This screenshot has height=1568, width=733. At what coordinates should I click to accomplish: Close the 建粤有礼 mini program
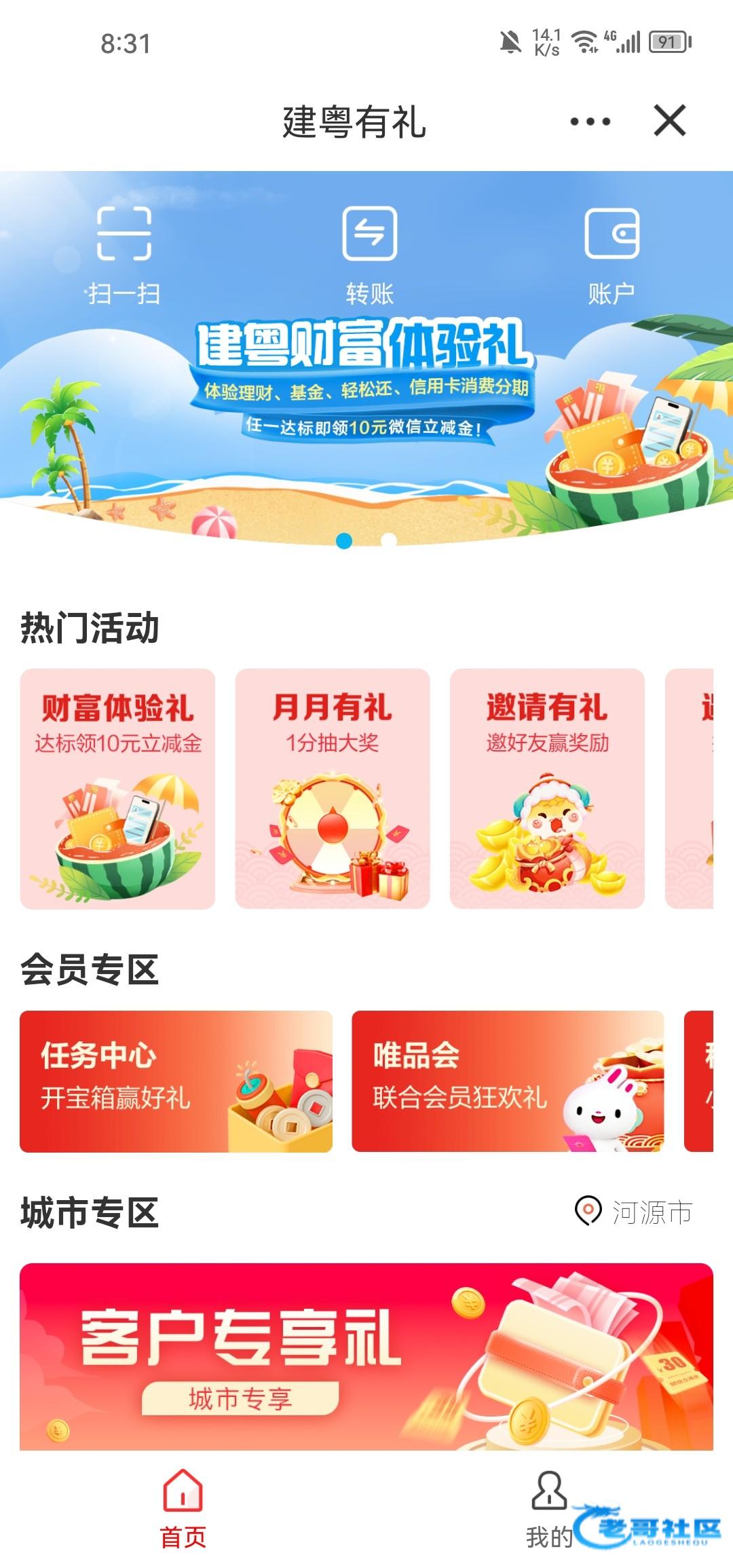point(669,121)
